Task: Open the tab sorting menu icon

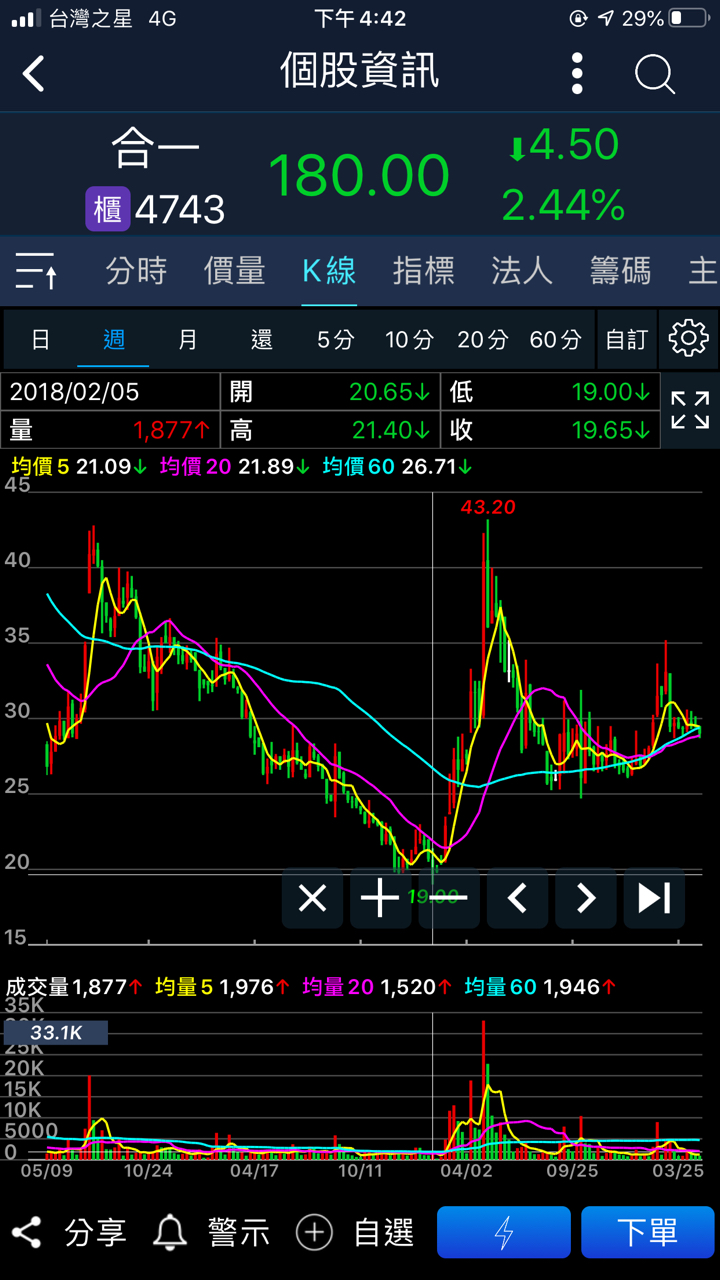Action: coord(36,271)
